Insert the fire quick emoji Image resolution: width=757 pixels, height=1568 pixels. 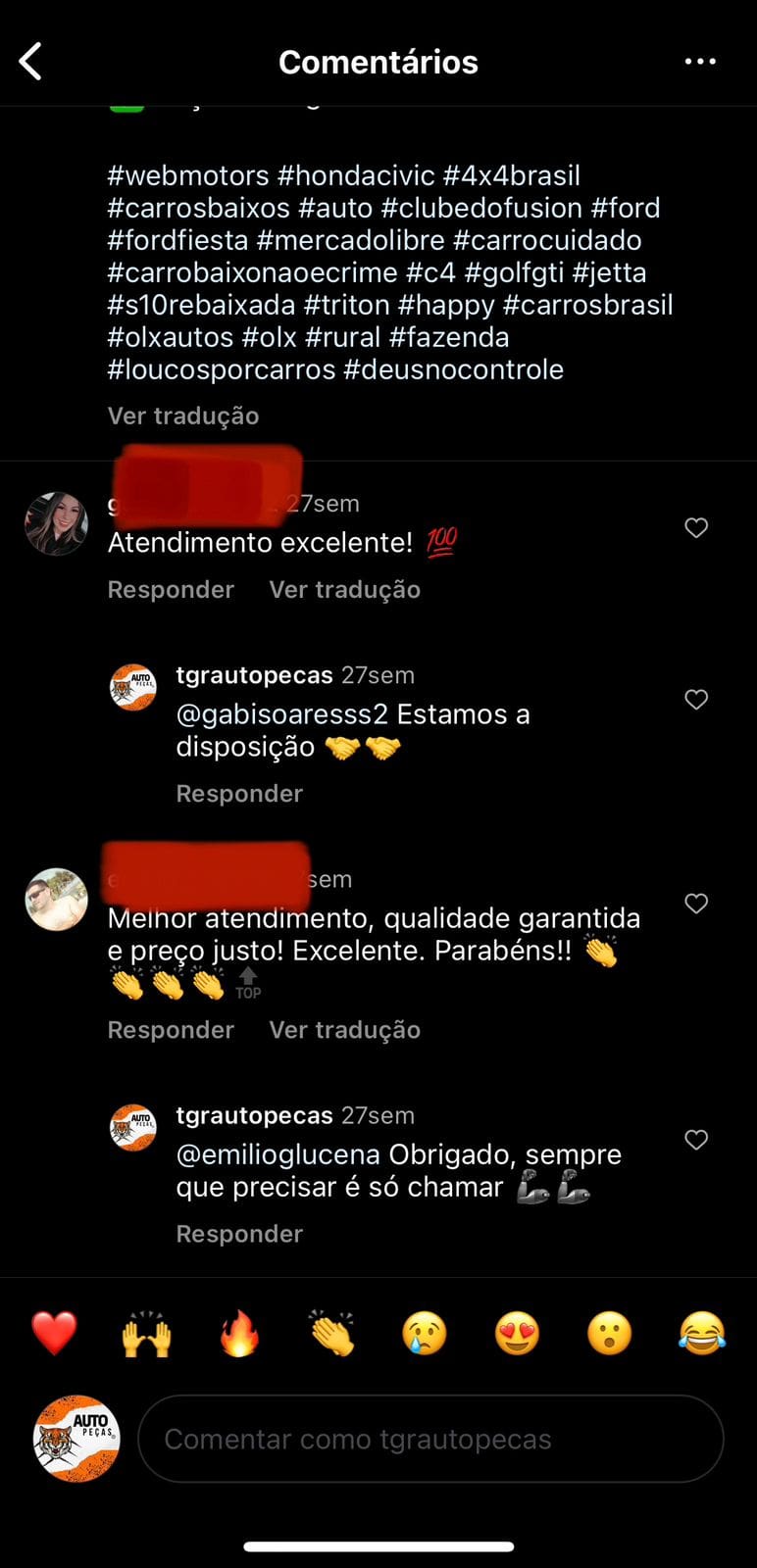tap(239, 1334)
